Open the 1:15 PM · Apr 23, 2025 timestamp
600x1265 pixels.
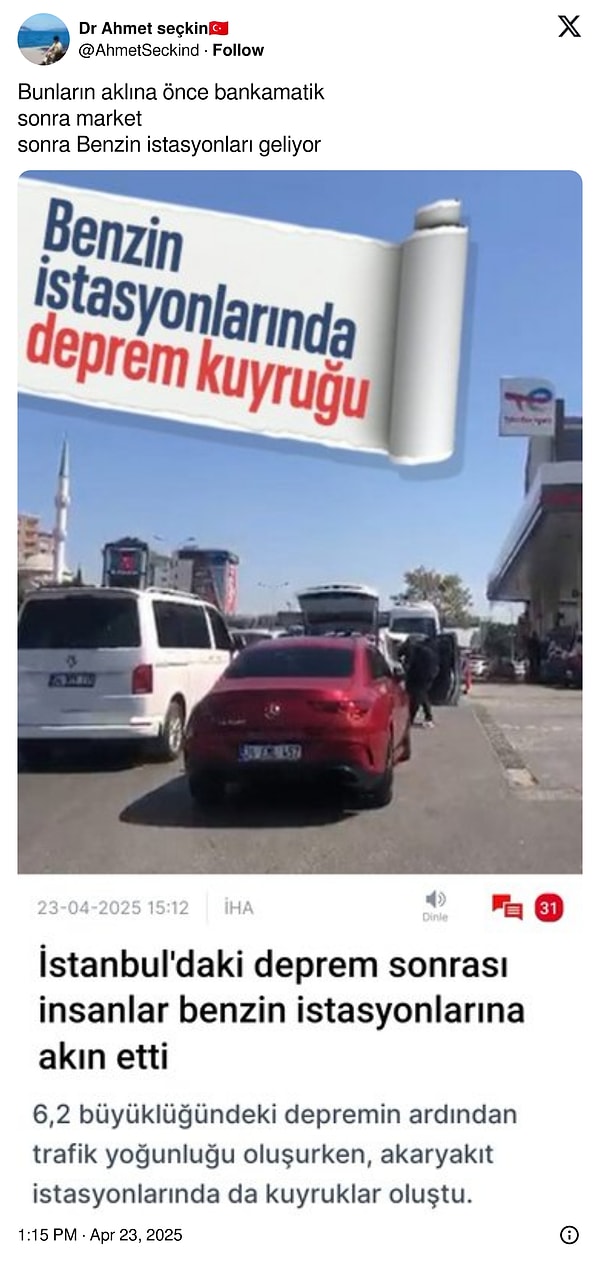pos(100,1235)
